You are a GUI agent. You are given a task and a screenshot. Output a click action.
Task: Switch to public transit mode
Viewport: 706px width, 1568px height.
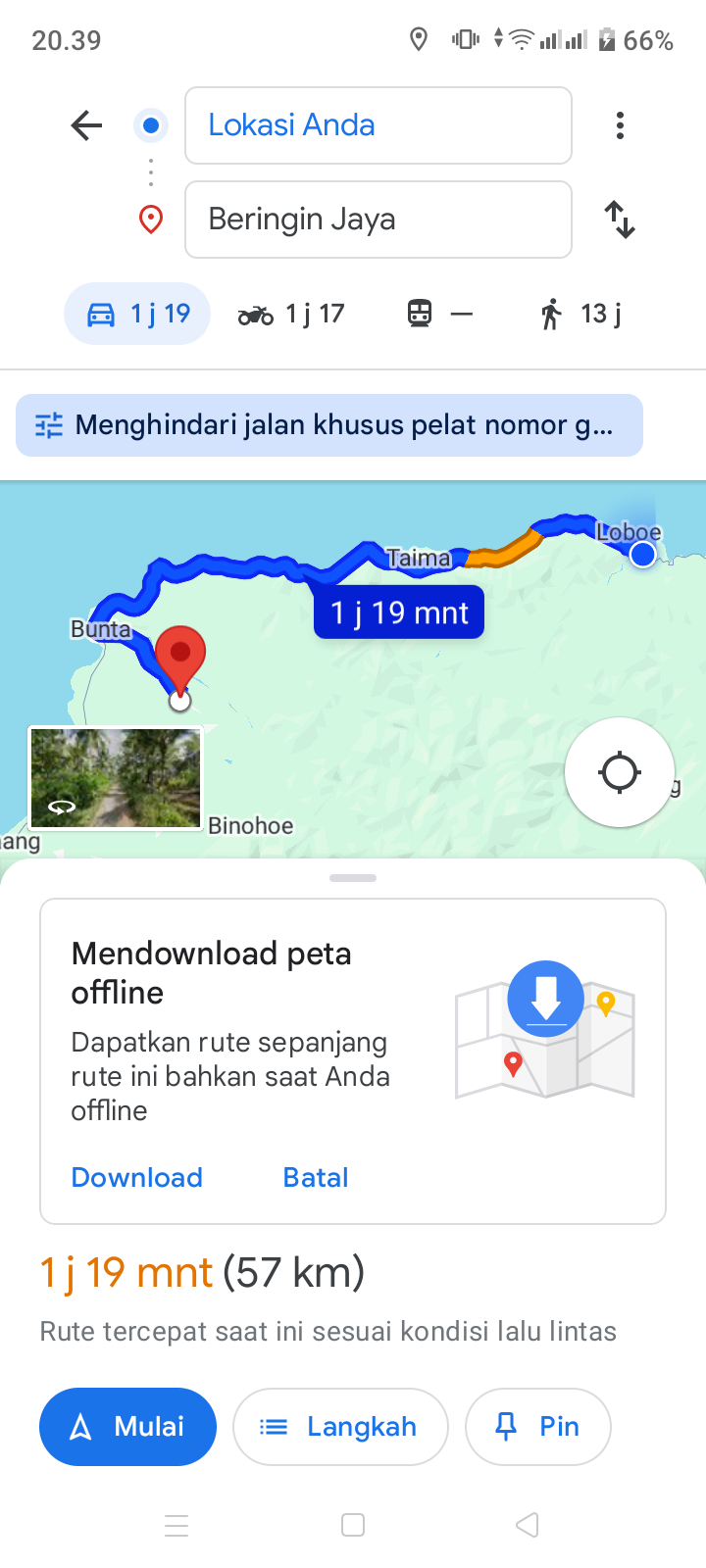(x=439, y=314)
